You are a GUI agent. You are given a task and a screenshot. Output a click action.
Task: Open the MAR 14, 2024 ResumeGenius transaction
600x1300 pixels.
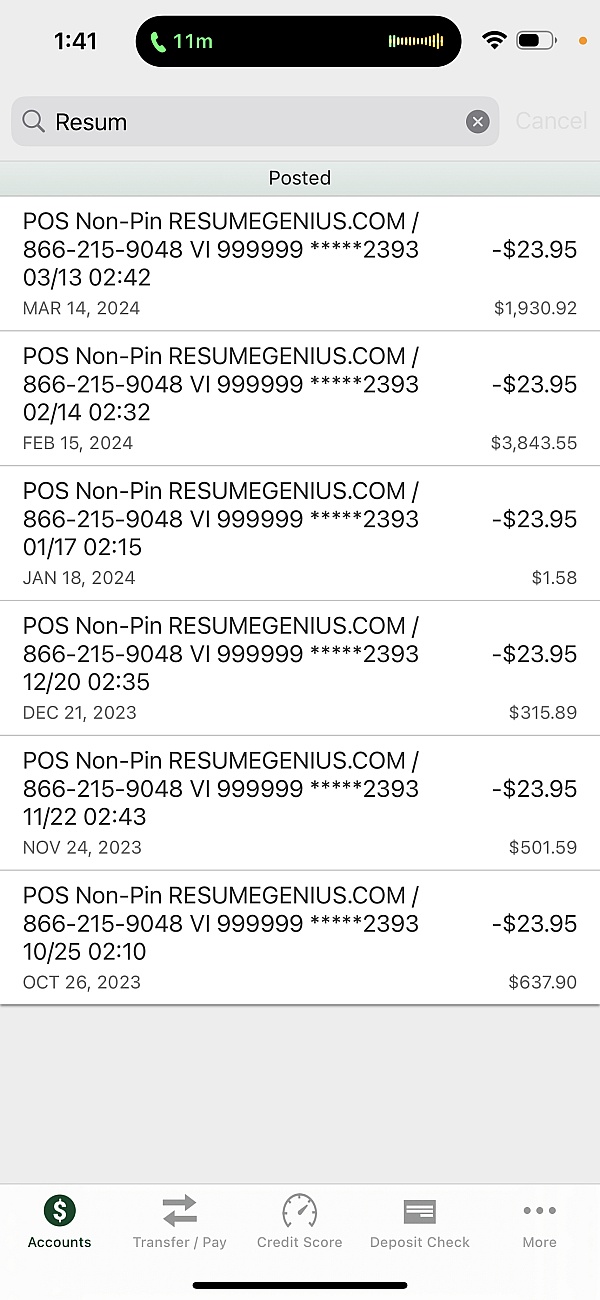coord(300,263)
